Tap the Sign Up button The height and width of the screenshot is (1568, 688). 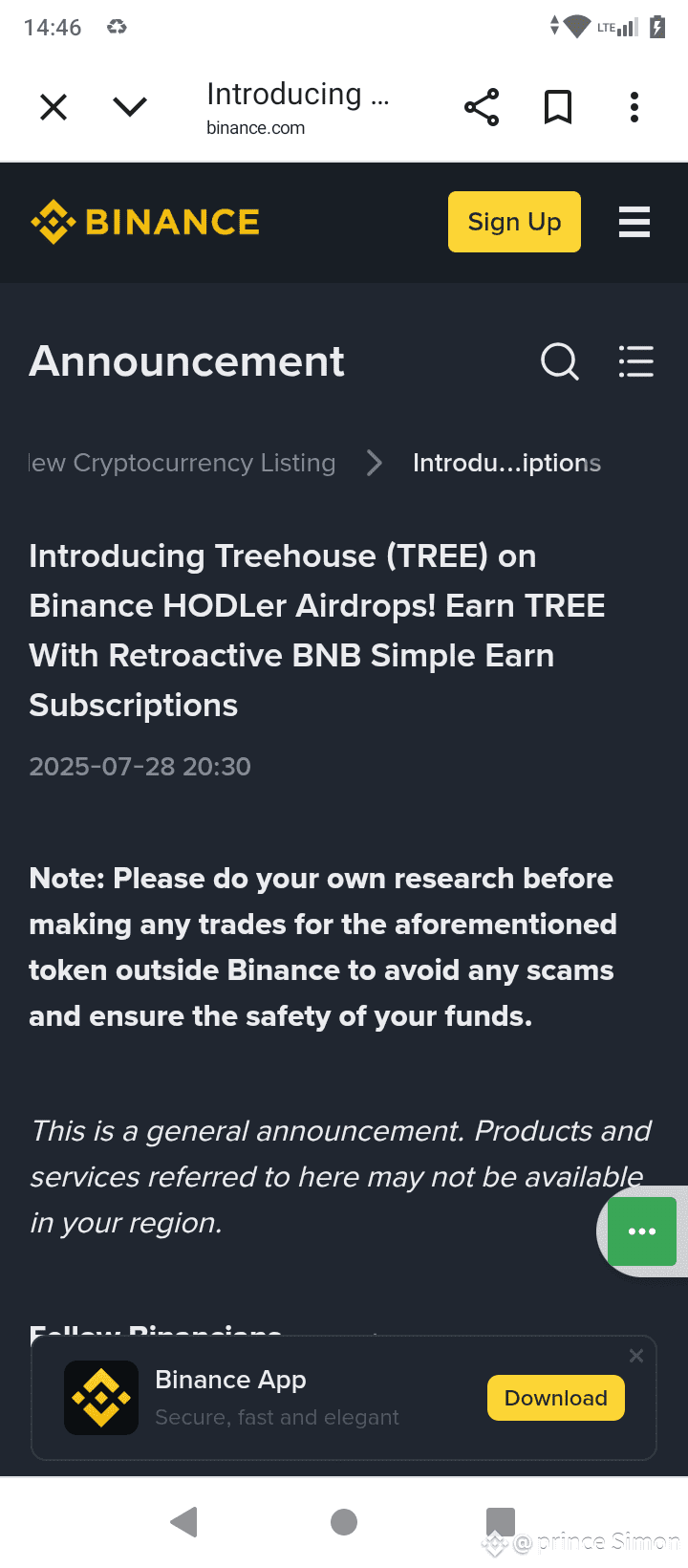click(514, 222)
